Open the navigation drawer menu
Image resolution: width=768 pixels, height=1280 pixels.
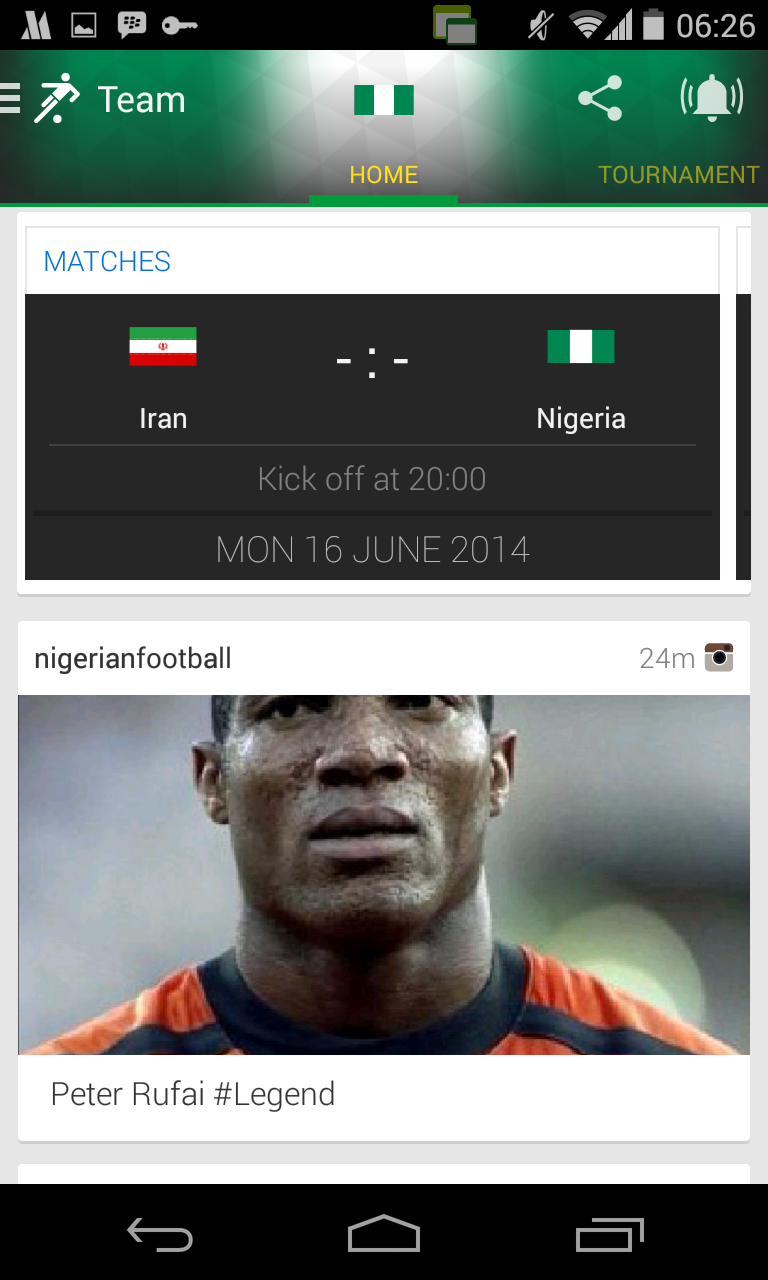pyautogui.click(x=12, y=99)
